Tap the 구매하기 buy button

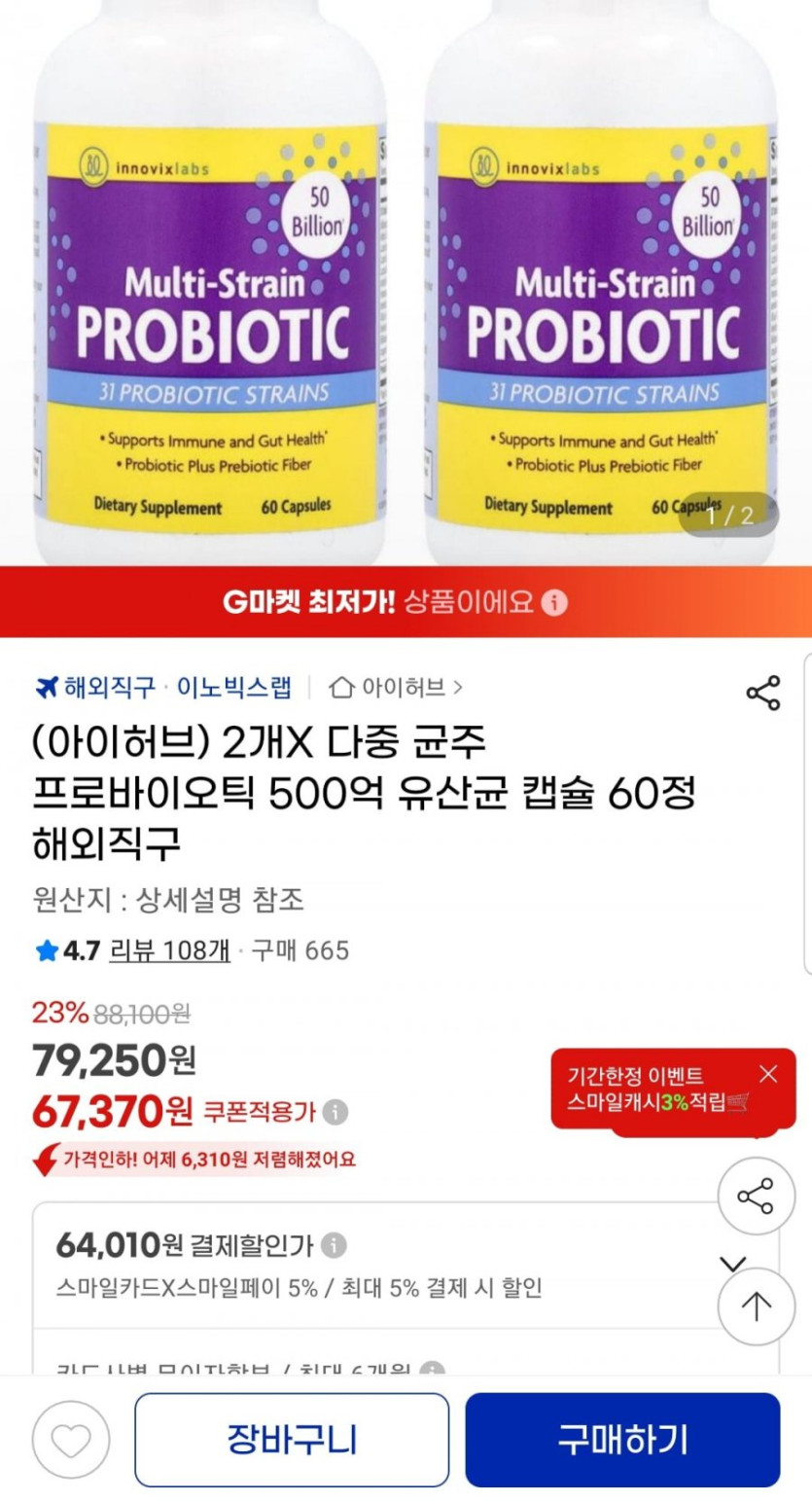pos(621,1439)
